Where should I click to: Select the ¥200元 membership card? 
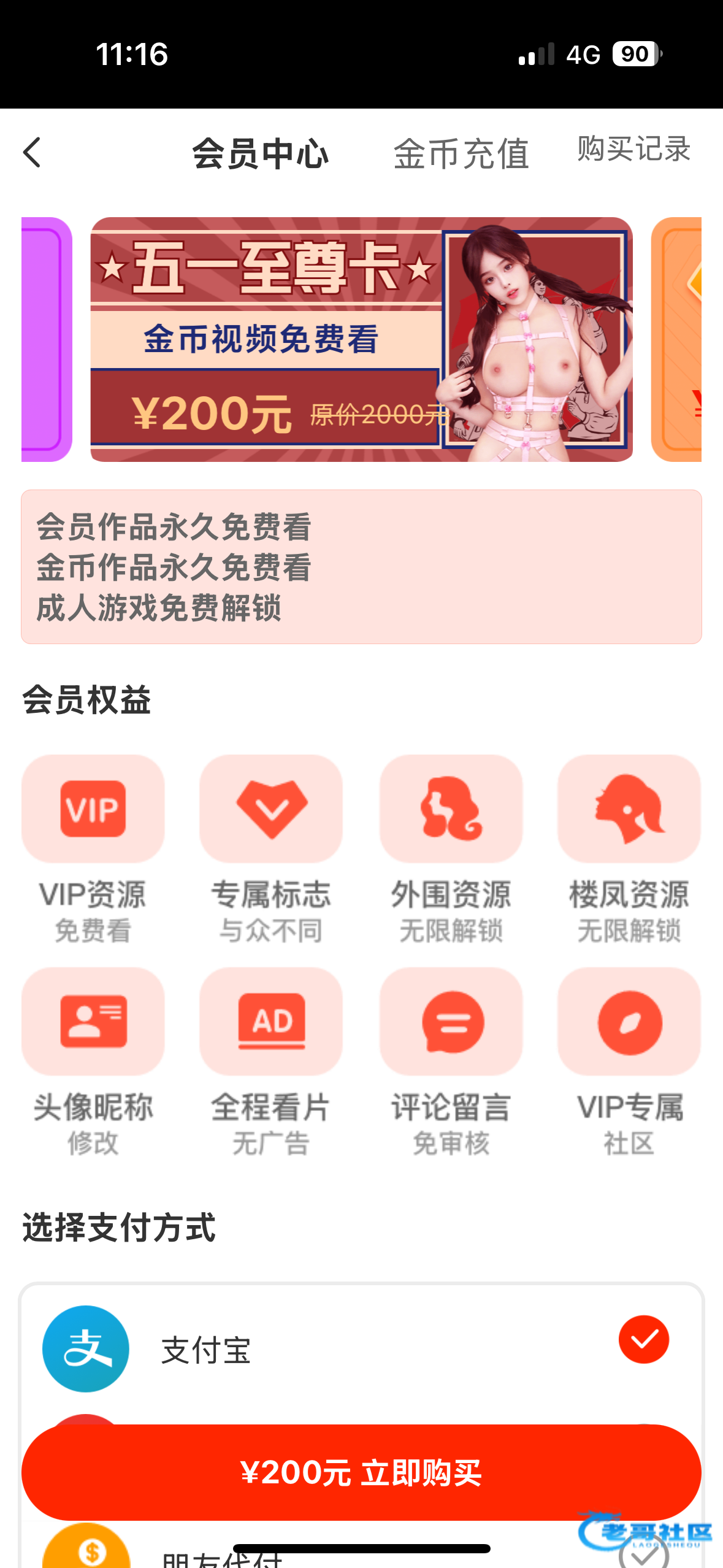(361, 339)
